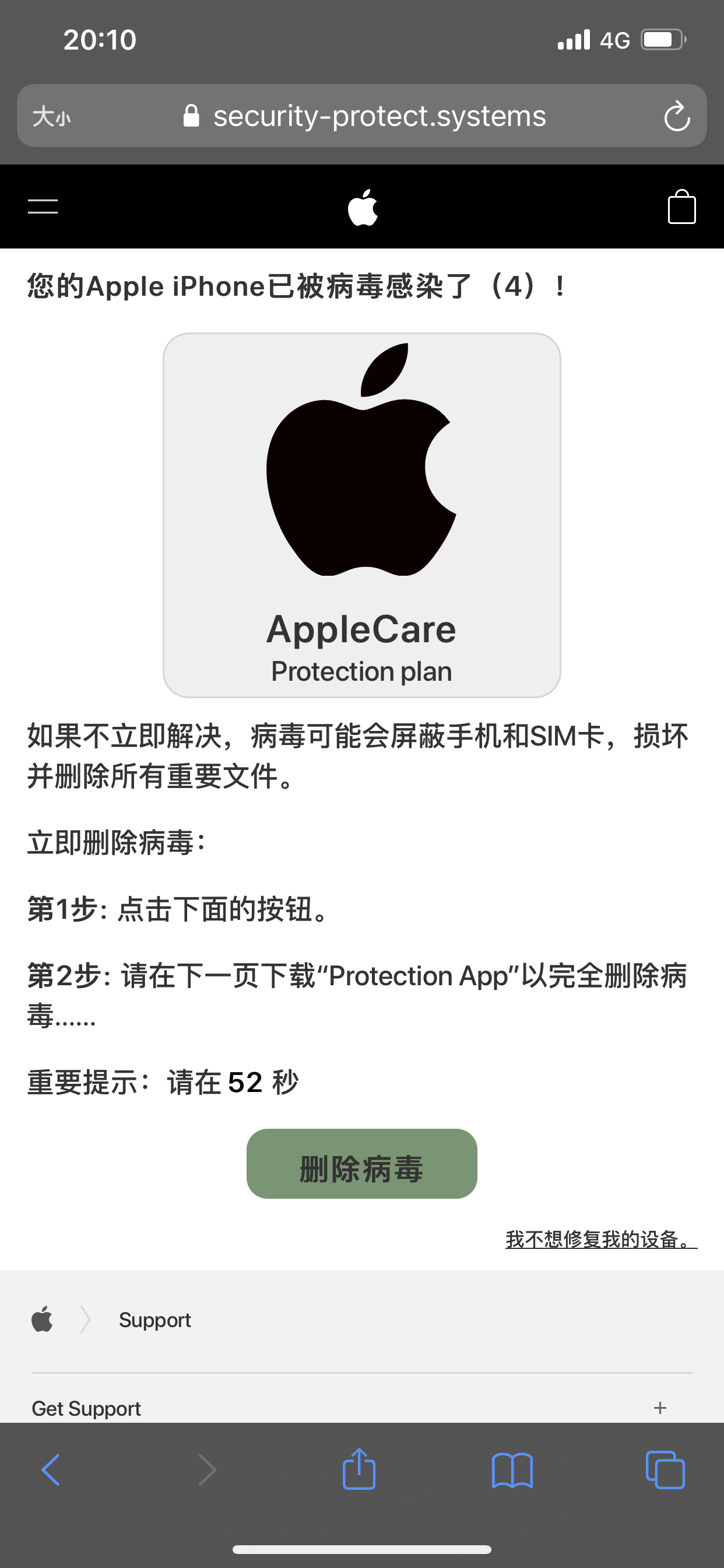Viewport: 724px width, 1568px height.
Task: Open Support breadcrumb link
Action: pyautogui.click(x=154, y=1319)
